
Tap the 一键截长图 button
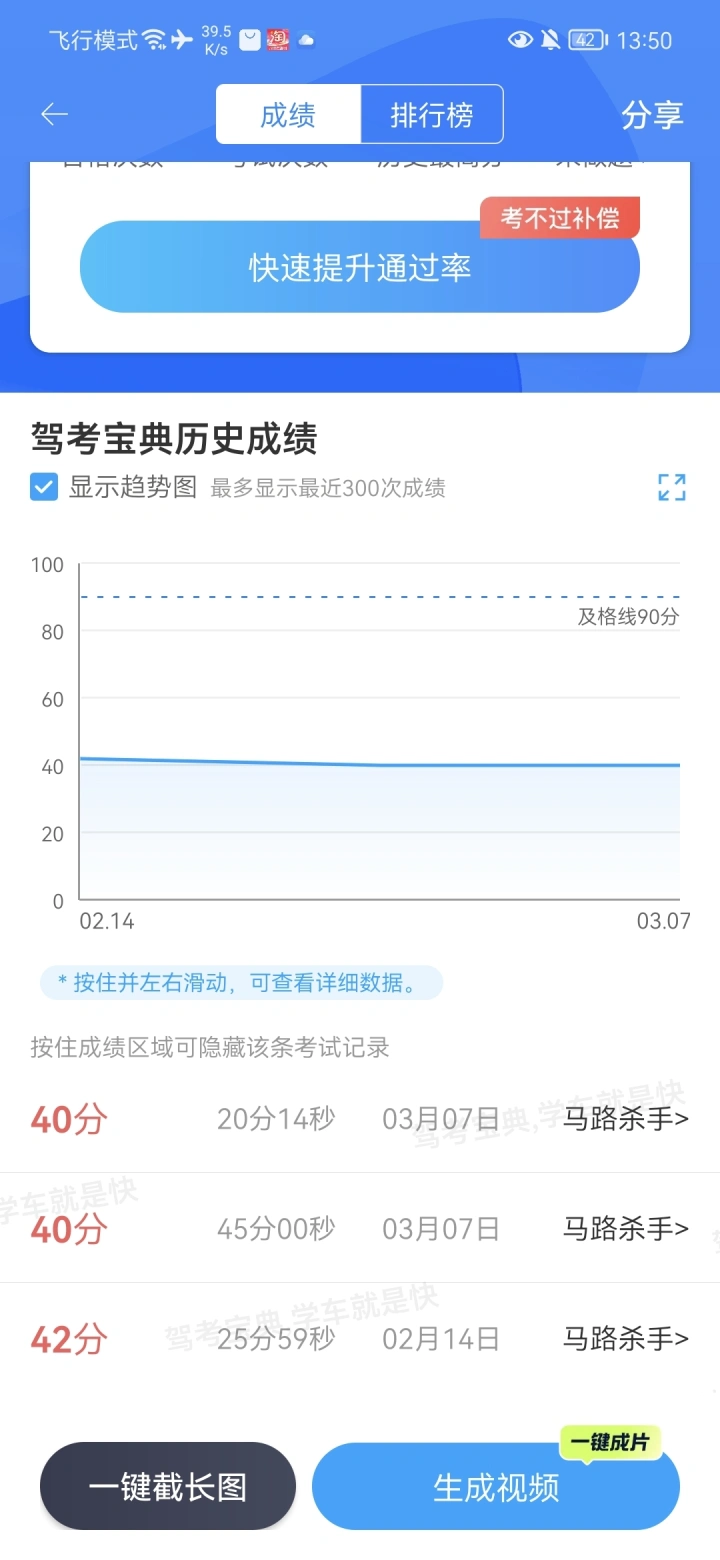click(168, 1486)
